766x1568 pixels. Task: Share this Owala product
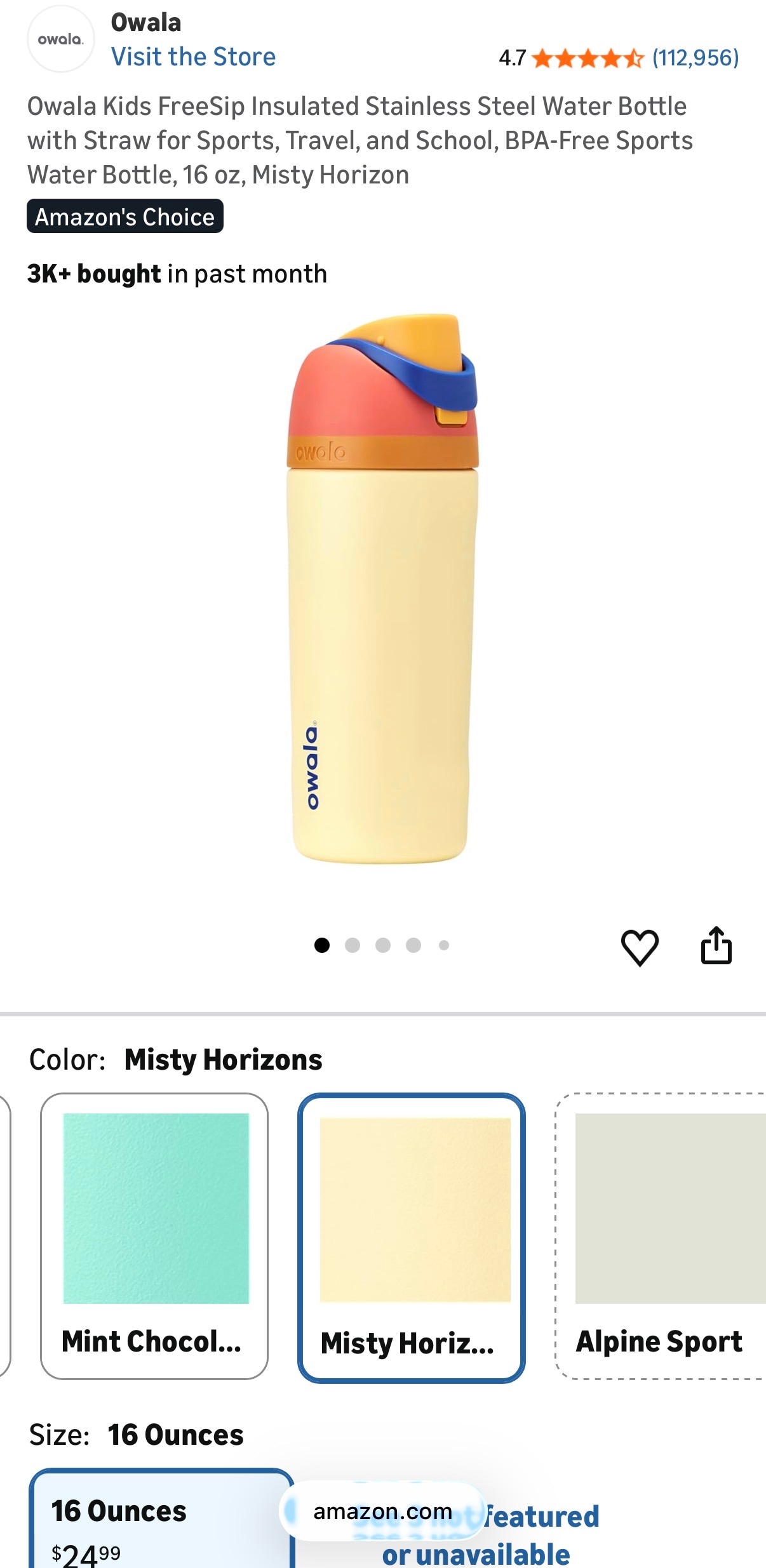716,946
